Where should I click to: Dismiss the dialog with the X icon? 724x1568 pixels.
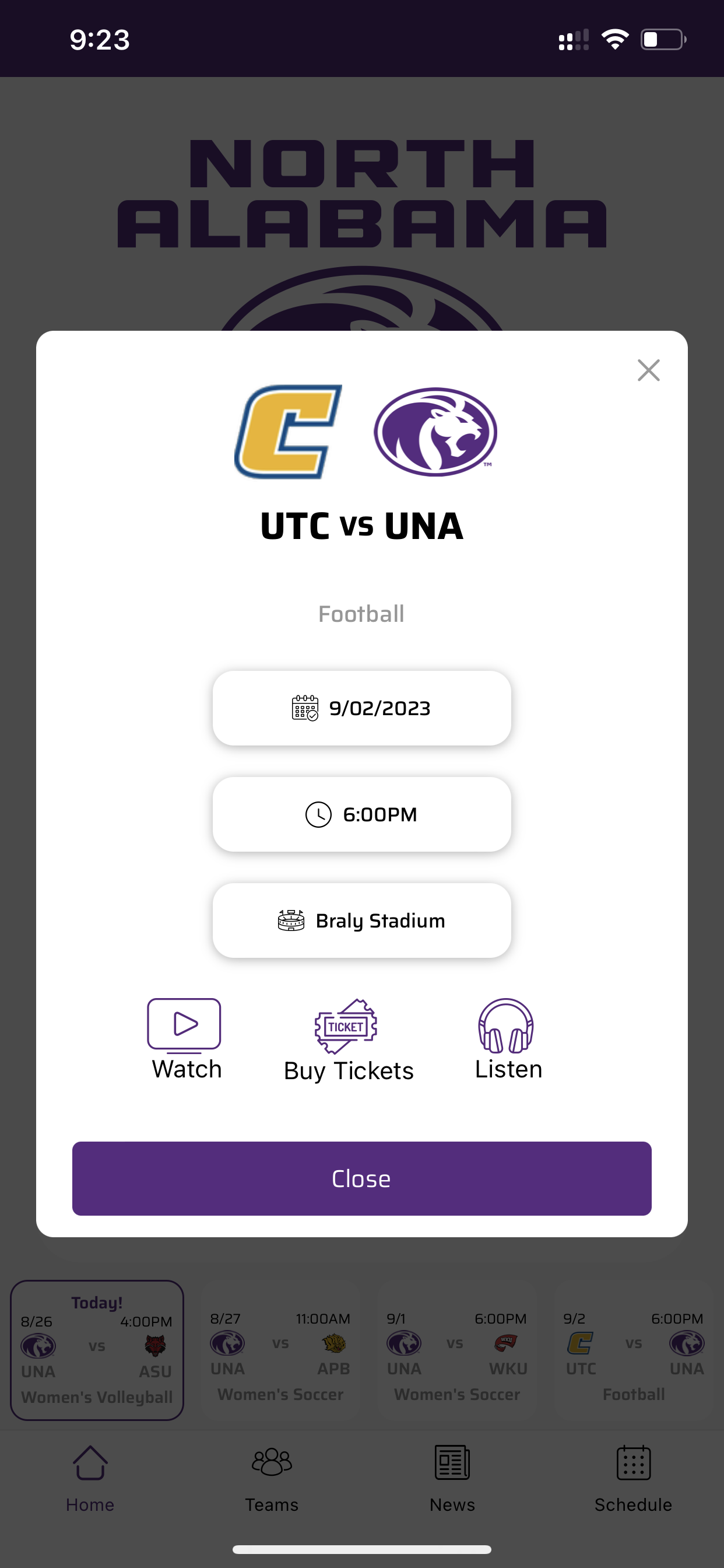pyautogui.click(x=649, y=370)
